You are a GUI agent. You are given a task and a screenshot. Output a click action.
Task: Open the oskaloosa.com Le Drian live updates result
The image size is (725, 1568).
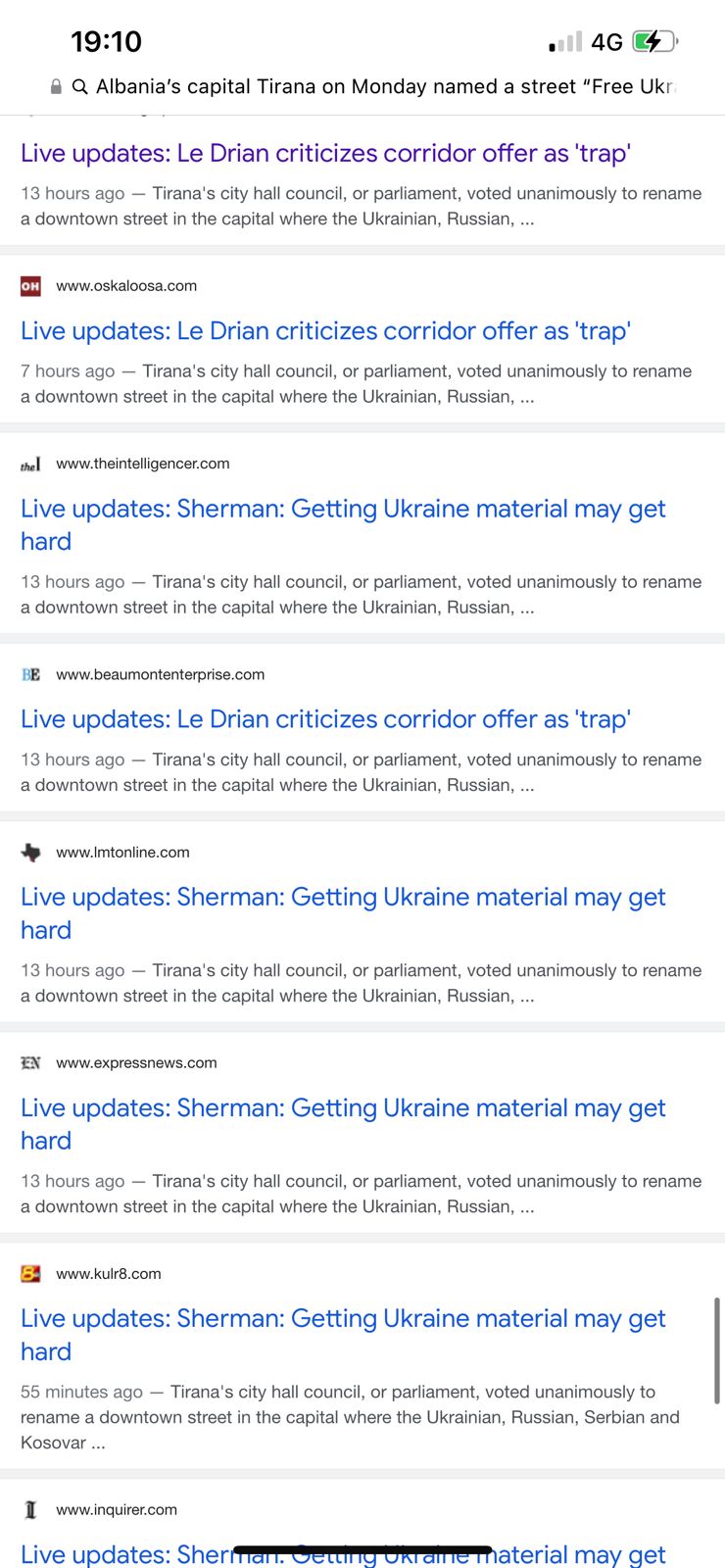[x=325, y=331]
